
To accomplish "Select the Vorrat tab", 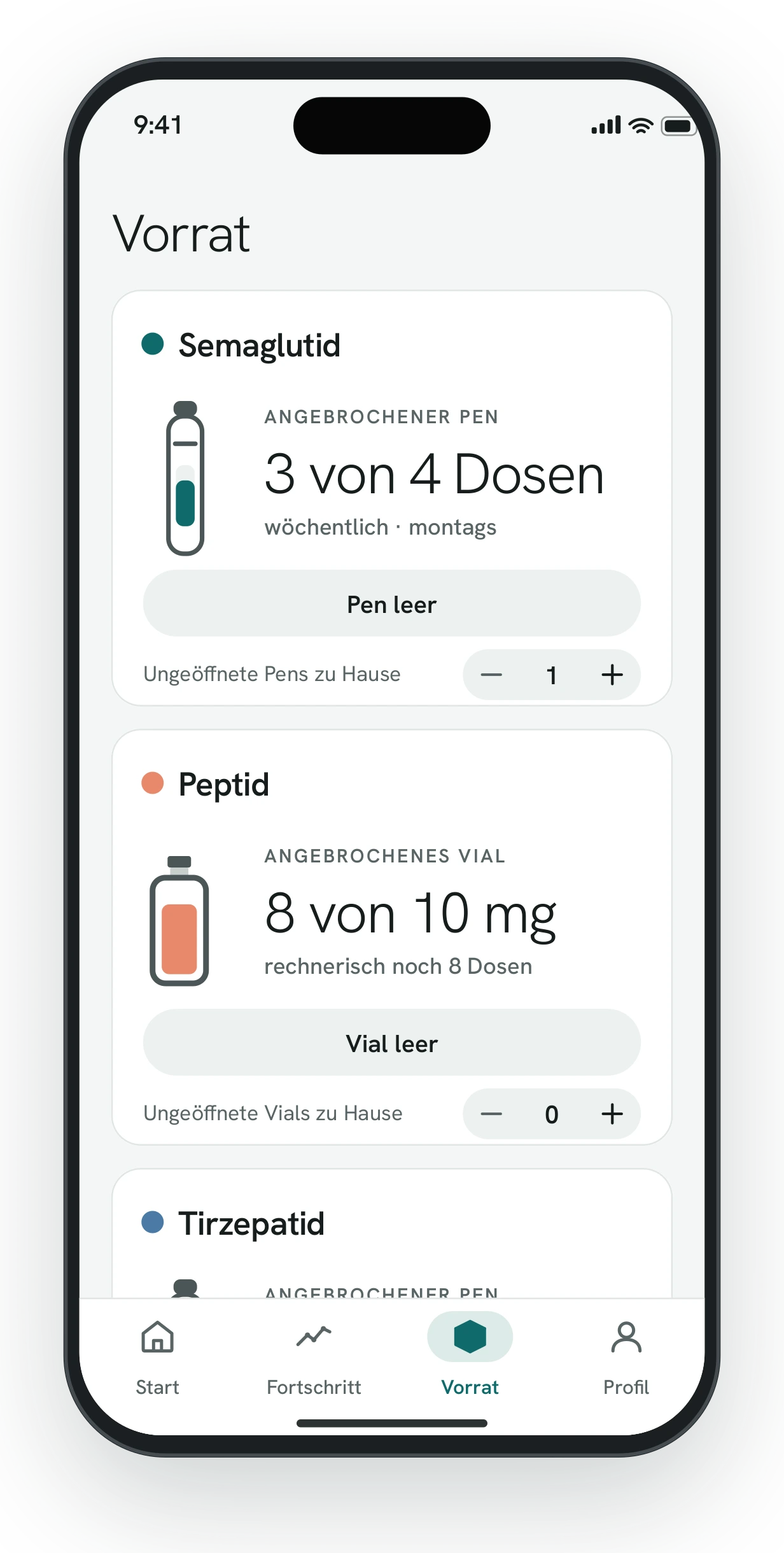I will [x=470, y=1356].
